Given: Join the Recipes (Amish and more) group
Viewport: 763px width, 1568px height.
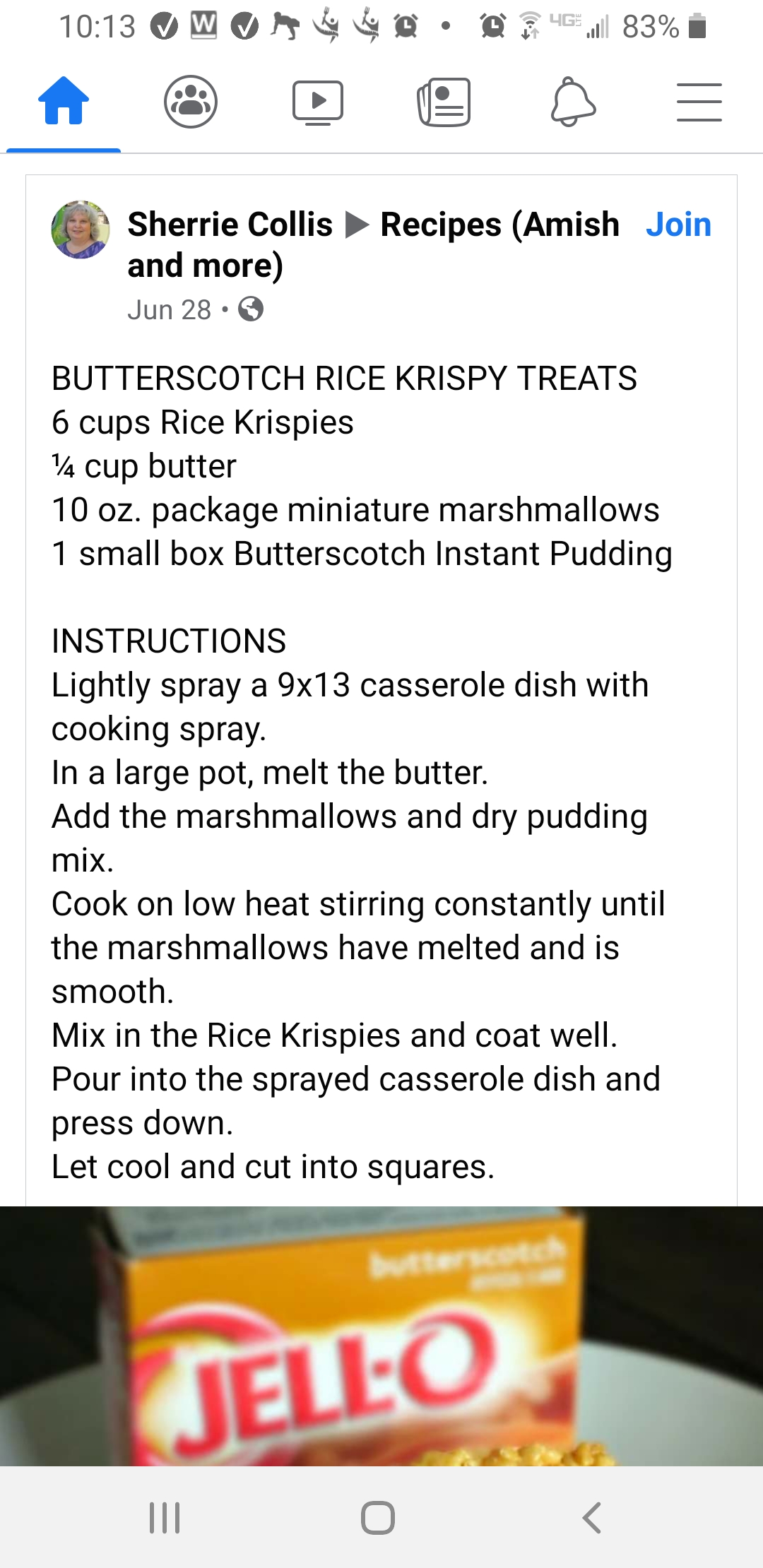Looking at the screenshot, I should [678, 225].
